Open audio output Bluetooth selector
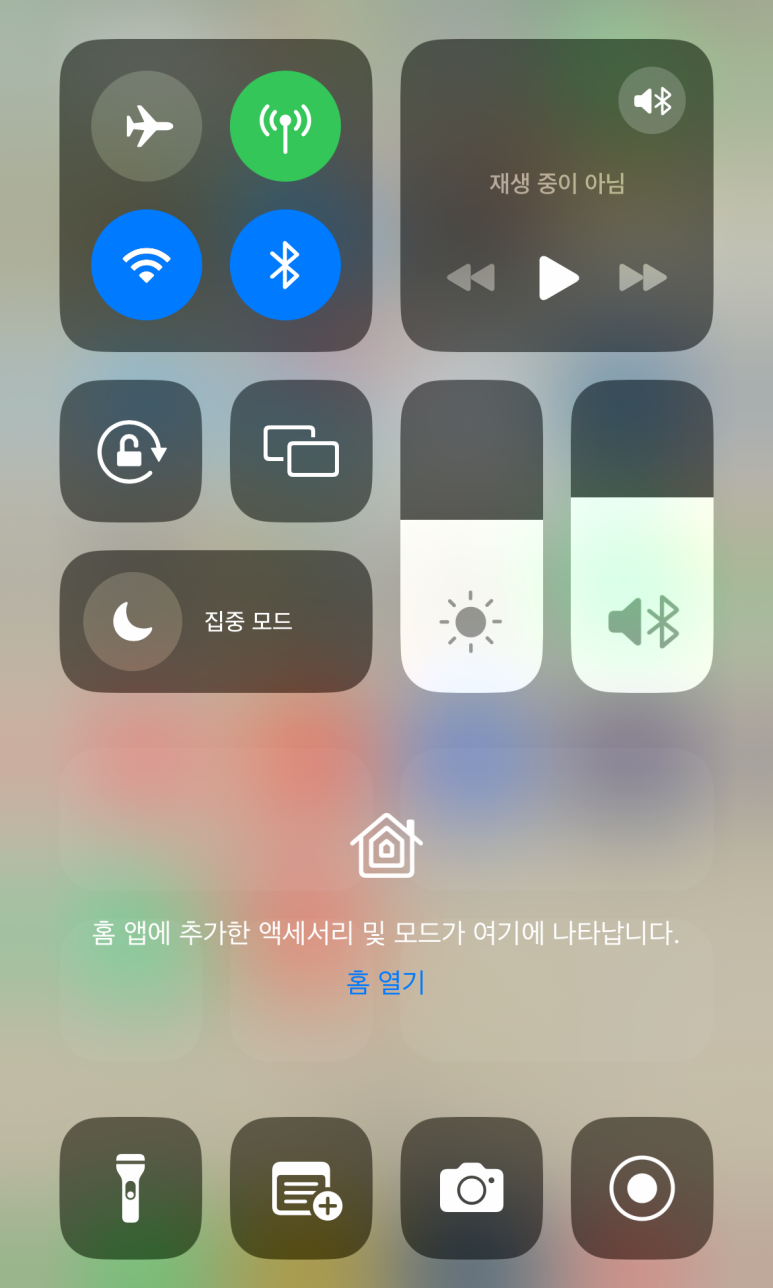Image resolution: width=773 pixels, height=1288 pixels. tap(652, 101)
